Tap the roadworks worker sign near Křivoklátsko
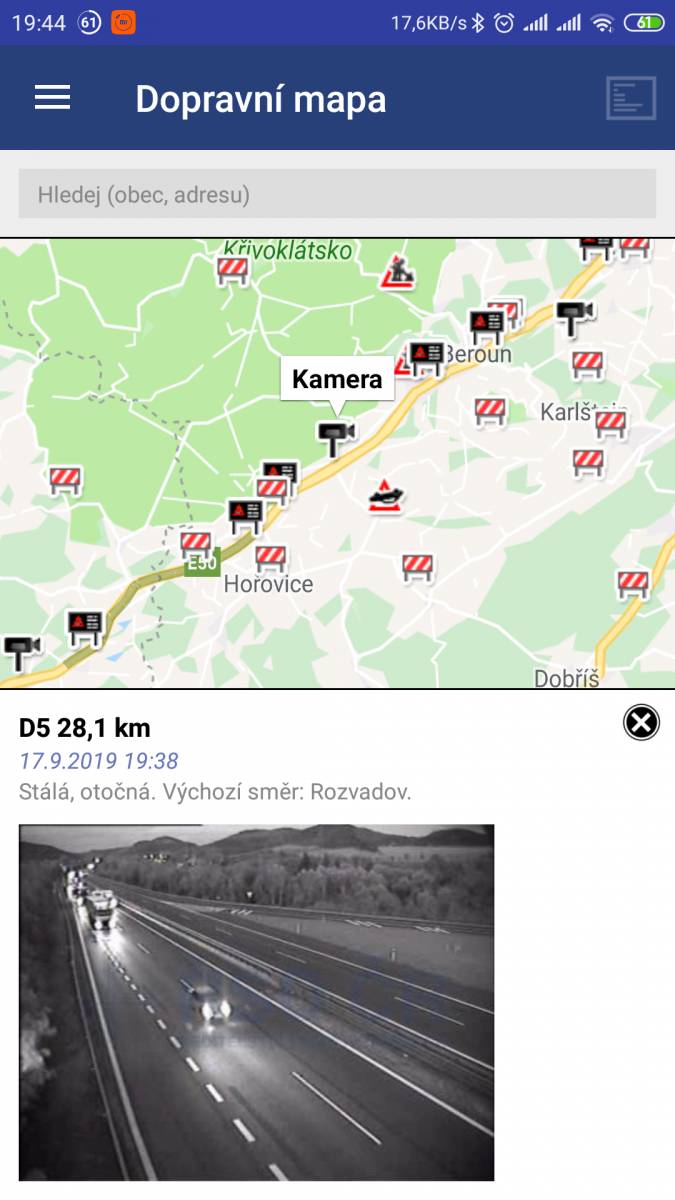This screenshot has width=675, height=1200. (x=397, y=273)
